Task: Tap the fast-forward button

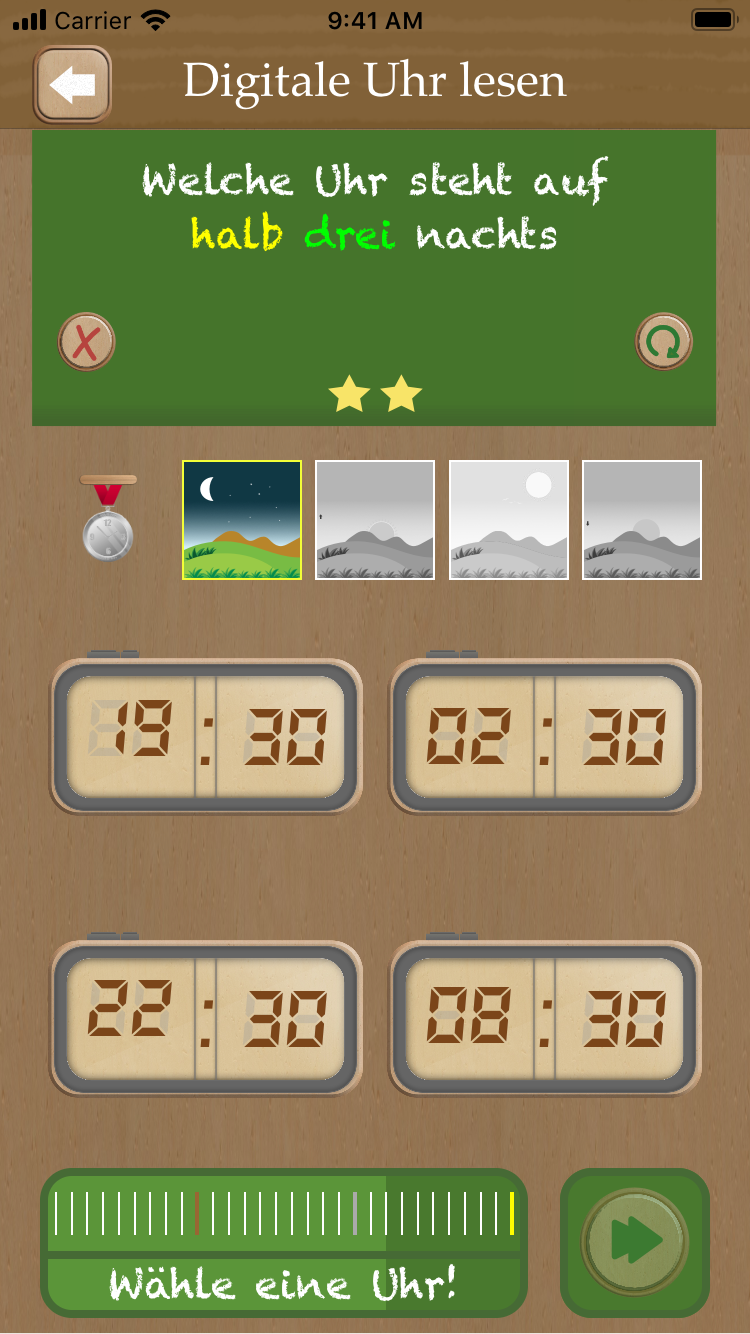Action: (635, 1242)
